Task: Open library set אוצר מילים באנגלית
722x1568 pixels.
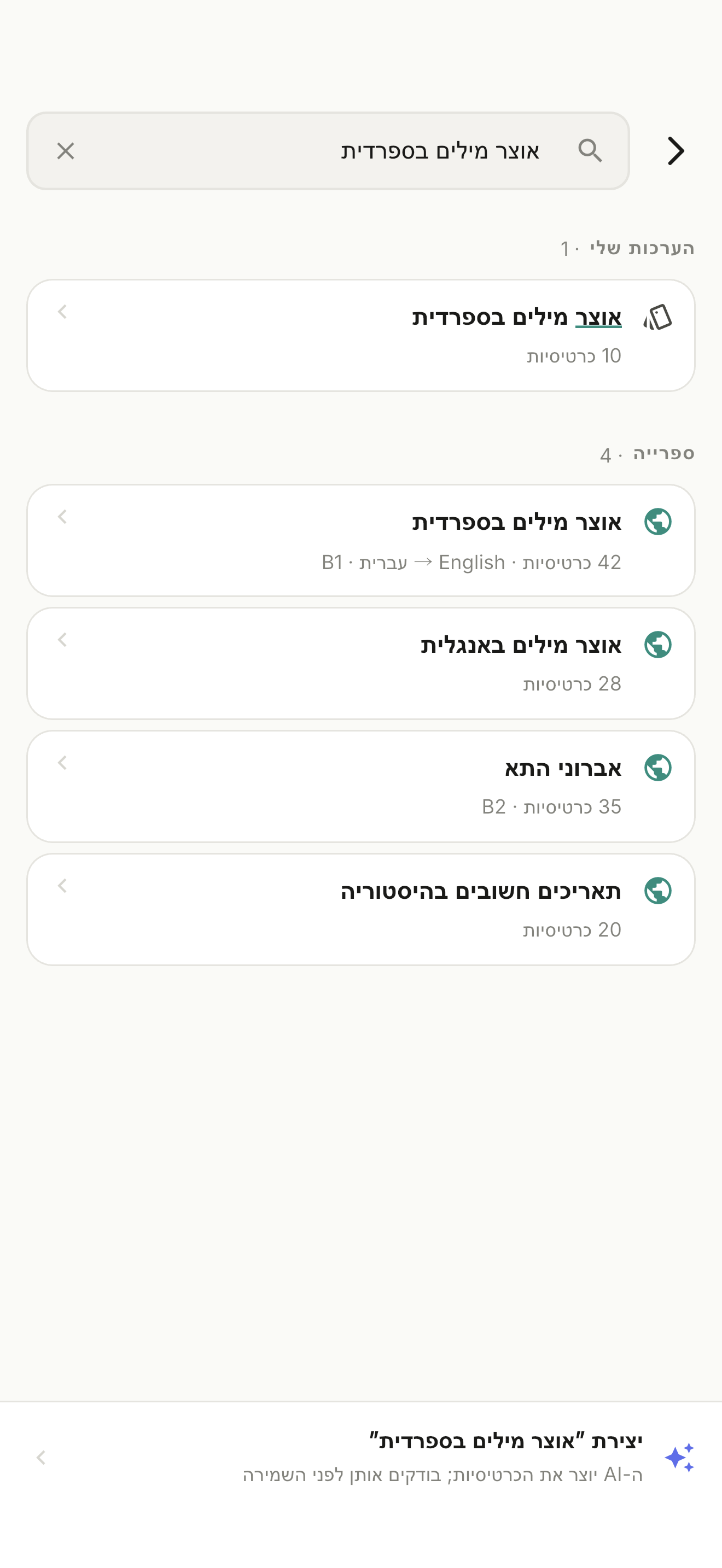Action: click(x=361, y=664)
